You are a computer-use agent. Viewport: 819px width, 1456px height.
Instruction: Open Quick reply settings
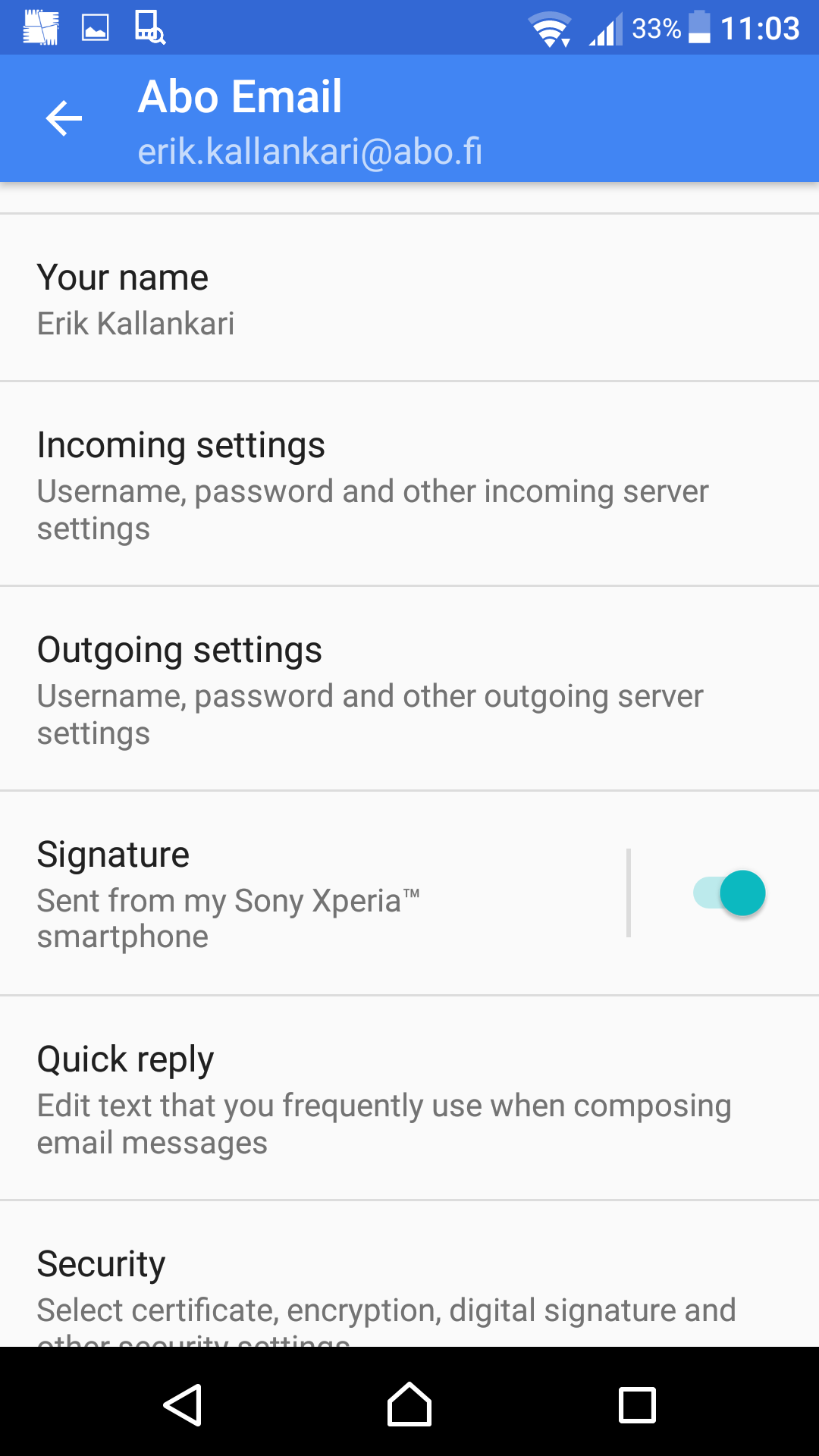409,1098
